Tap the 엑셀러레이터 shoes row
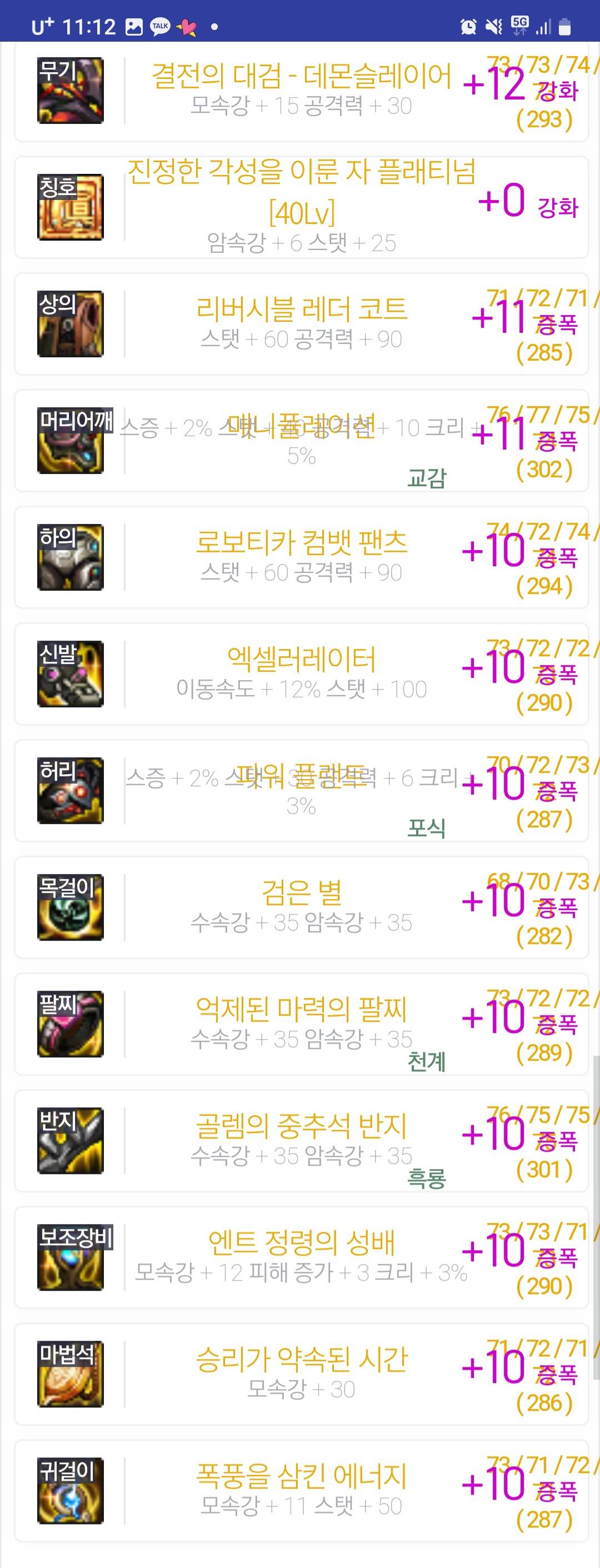600x1568 pixels. tap(301, 674)
